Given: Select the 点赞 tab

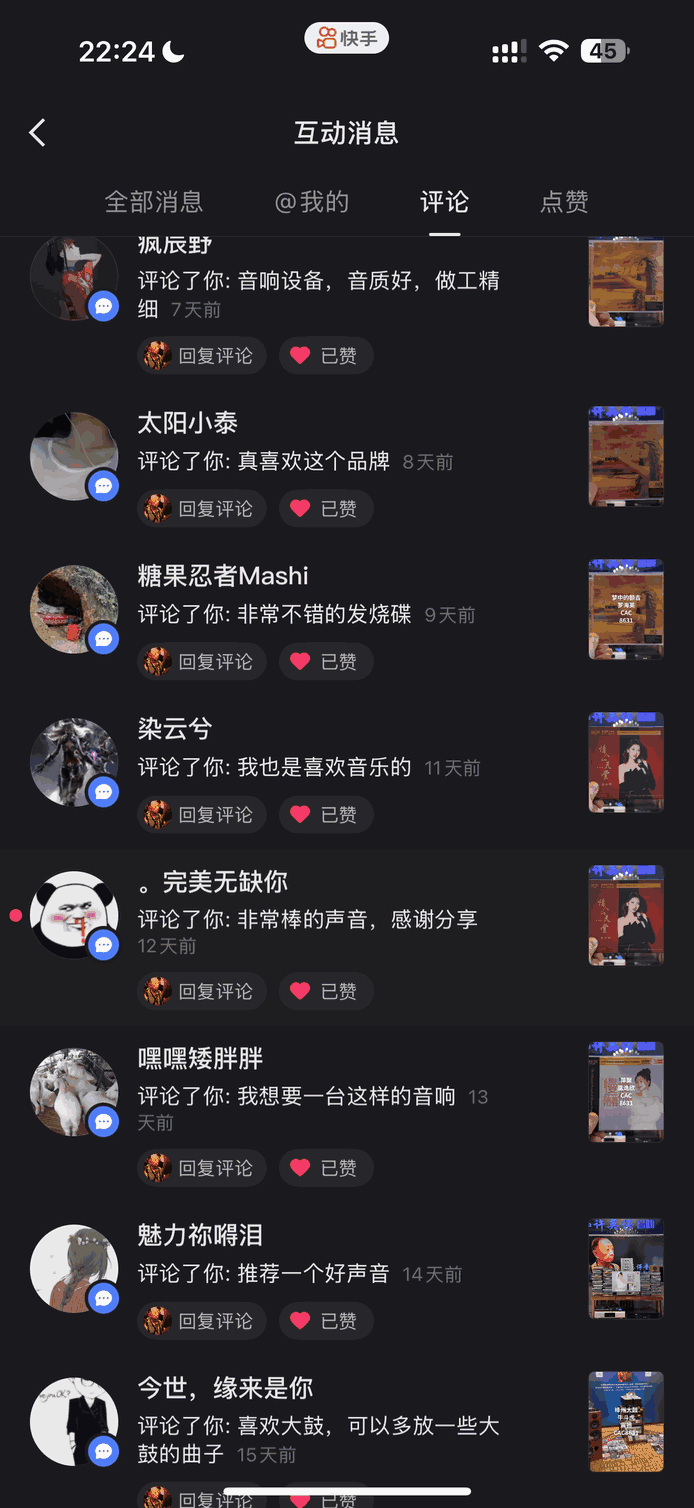Looking at the screenshot, I should 564,202.
